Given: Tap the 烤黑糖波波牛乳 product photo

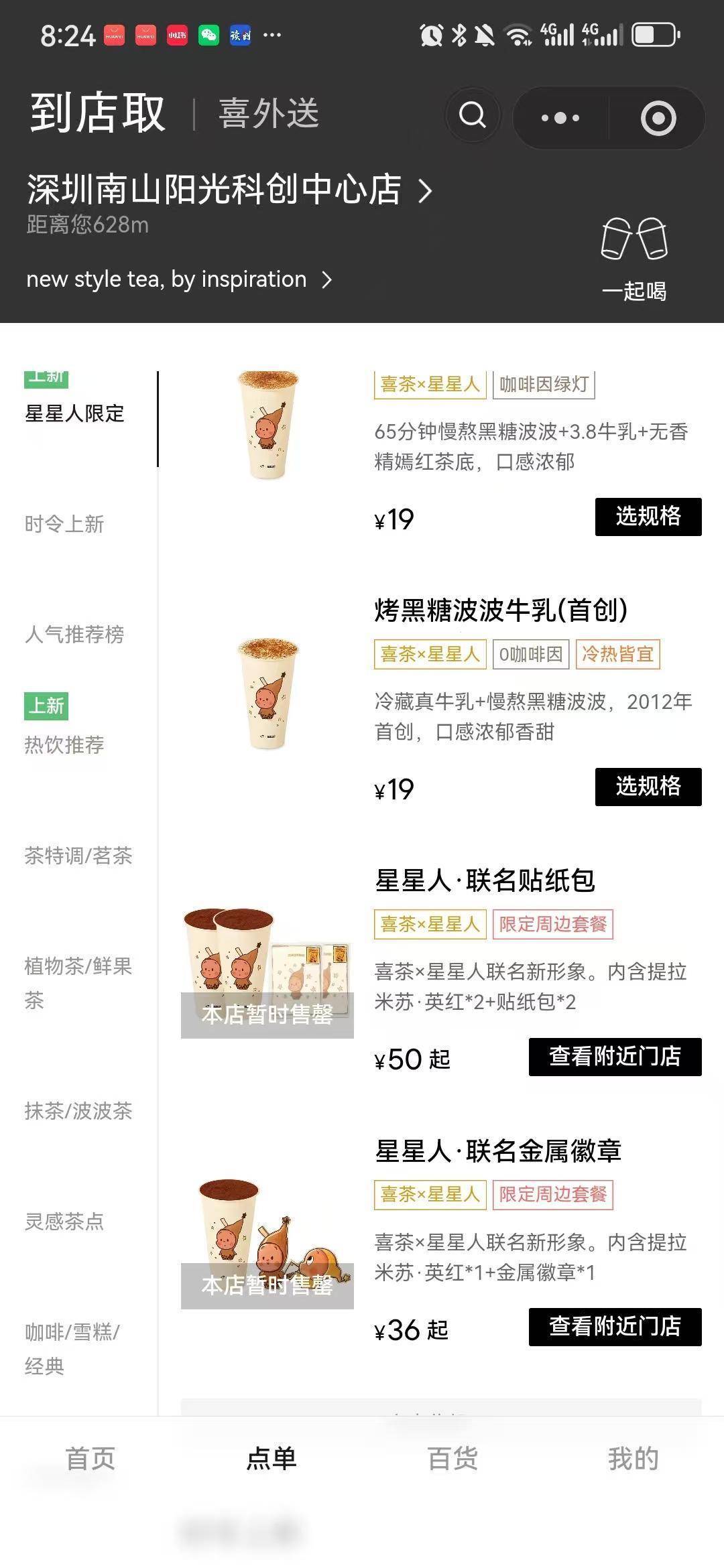Looking at the screenshot, I should coord(267,697).
